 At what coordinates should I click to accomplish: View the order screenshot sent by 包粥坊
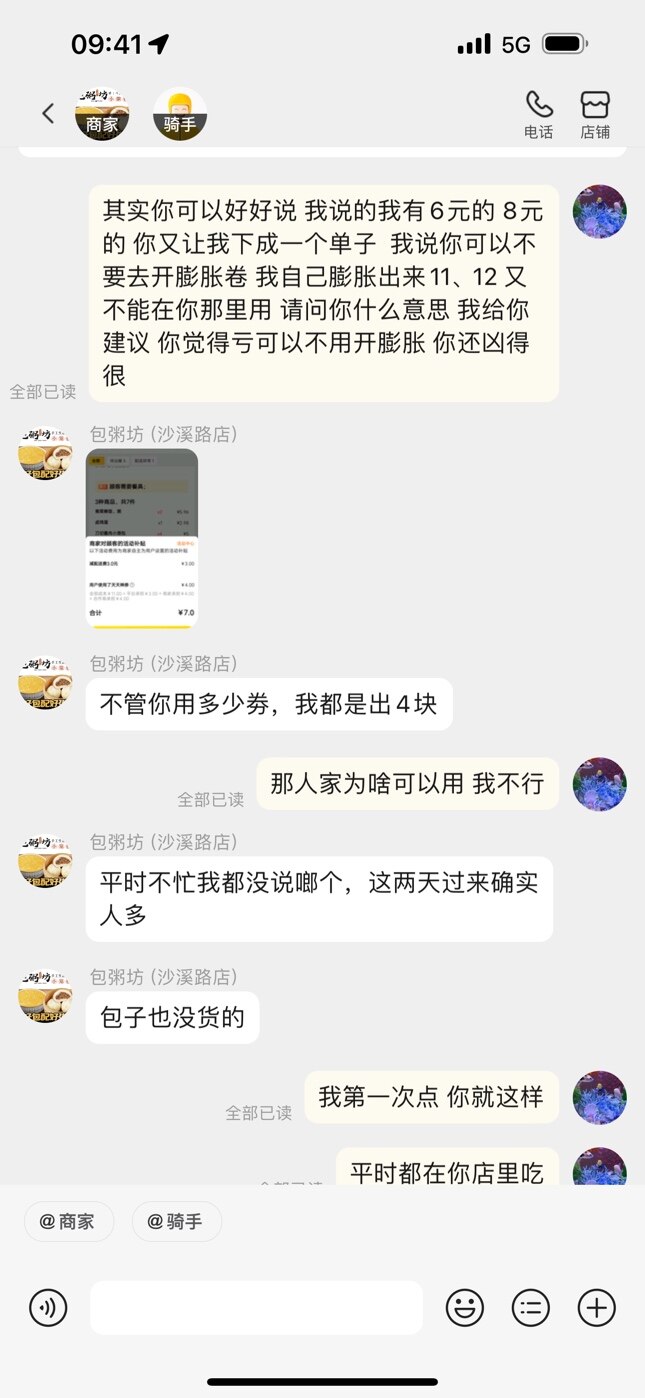click(x=142, y=538)
